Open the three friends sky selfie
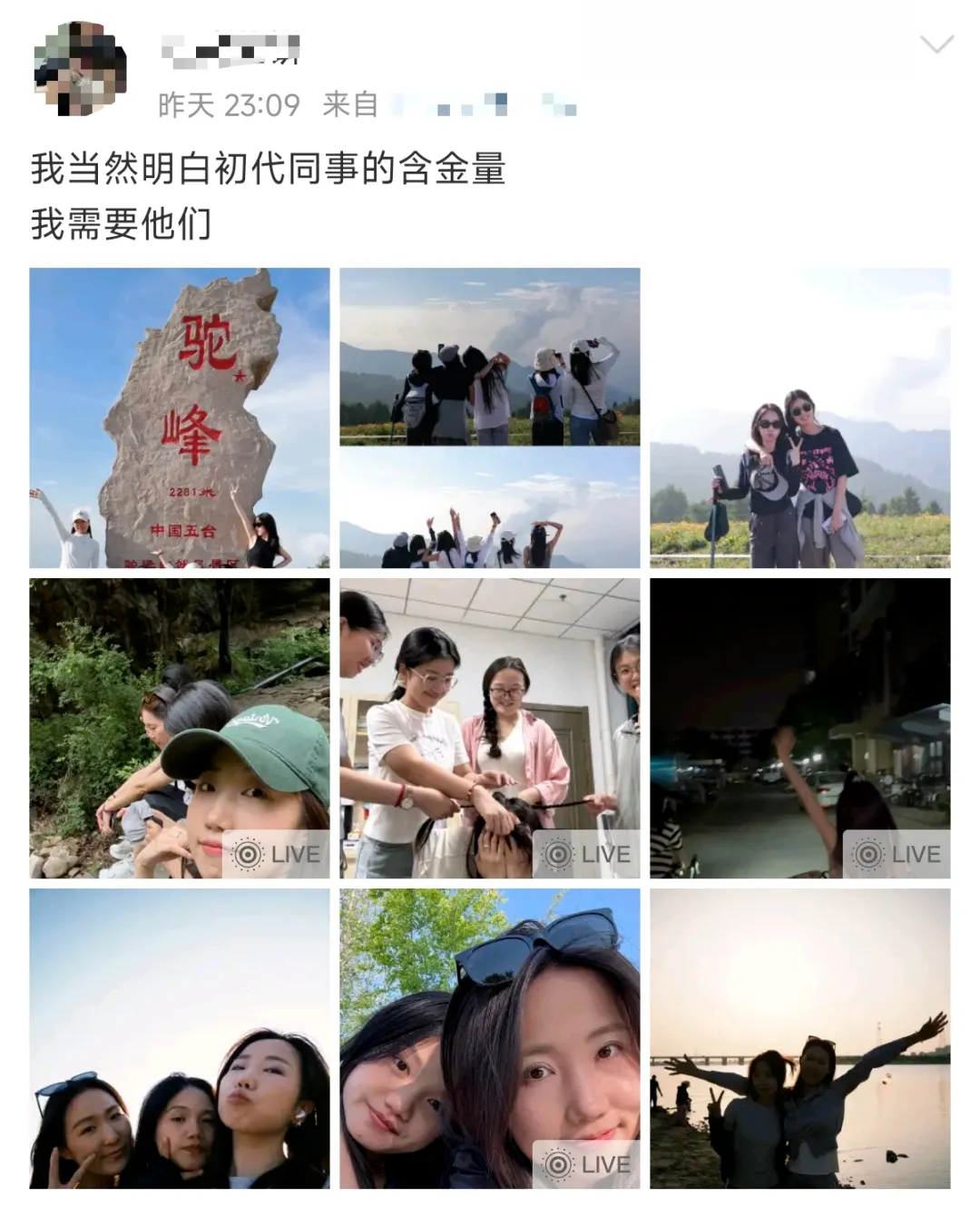 pyautogui.click(x=180, y=1039)
